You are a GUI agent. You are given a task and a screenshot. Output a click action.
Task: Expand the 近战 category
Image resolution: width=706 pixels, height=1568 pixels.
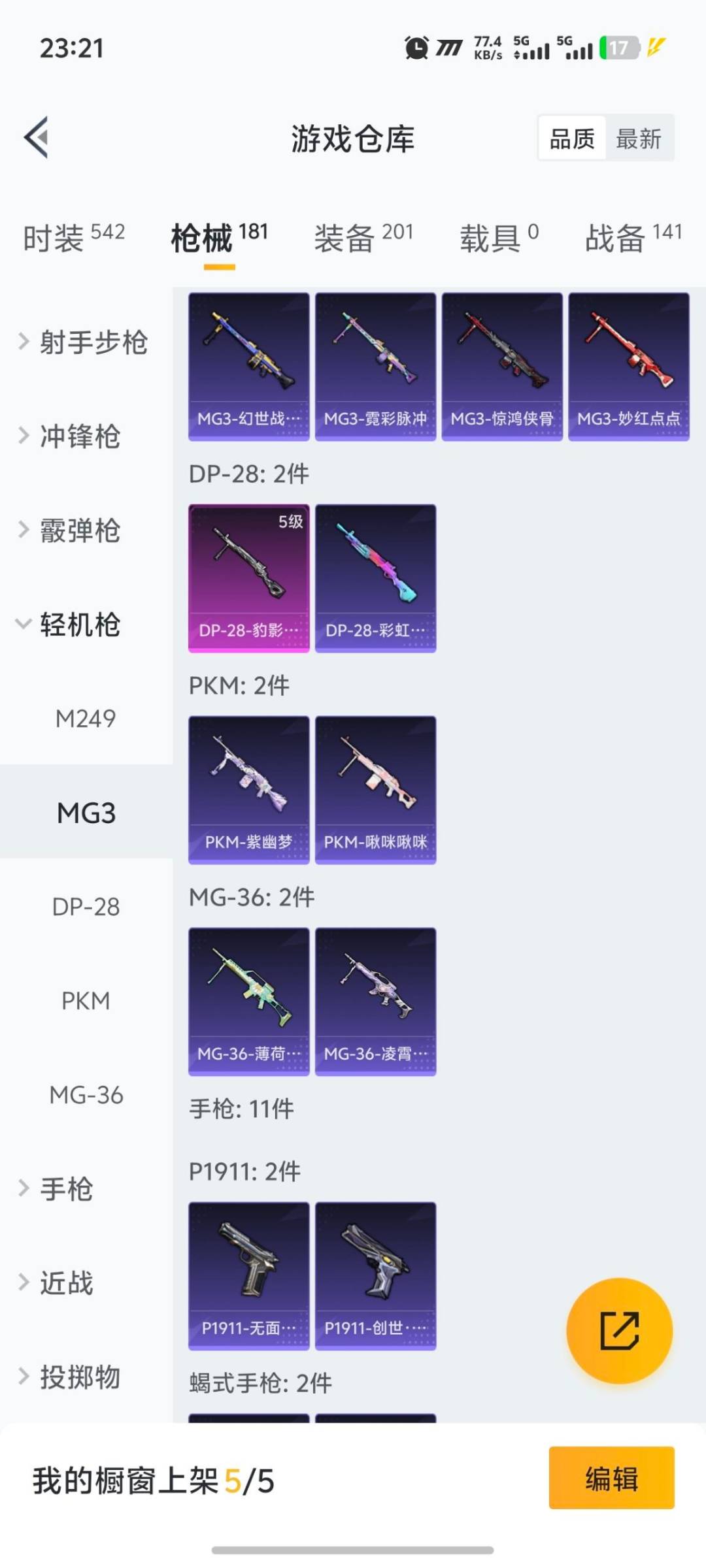point(58,1283)
